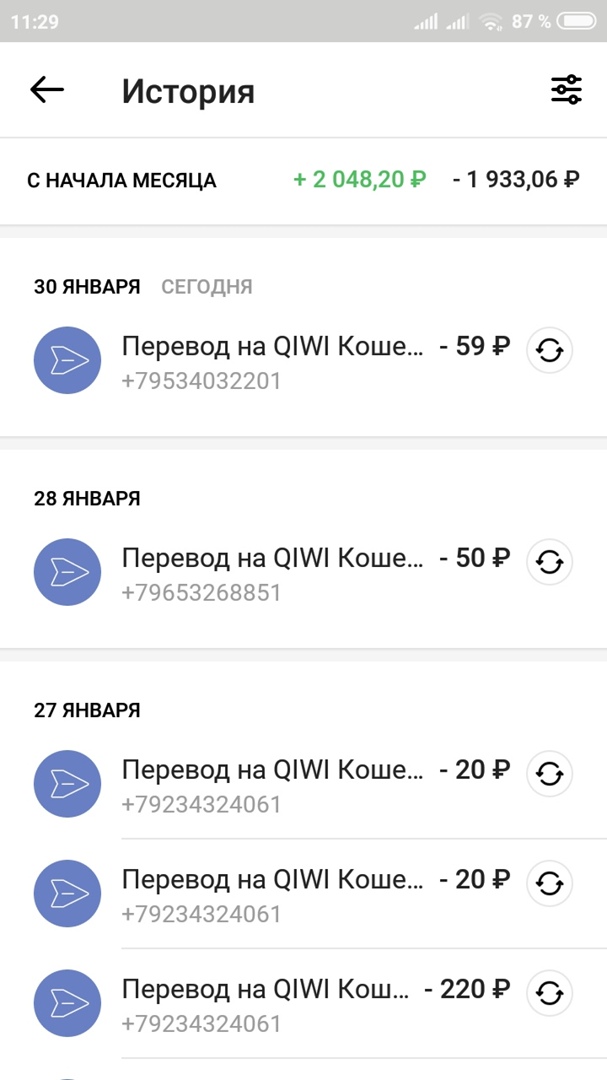Image resolution: width=607 pixels, height=1080 pixels.
Task: Go back from the История screen
Action: point(47,91)
